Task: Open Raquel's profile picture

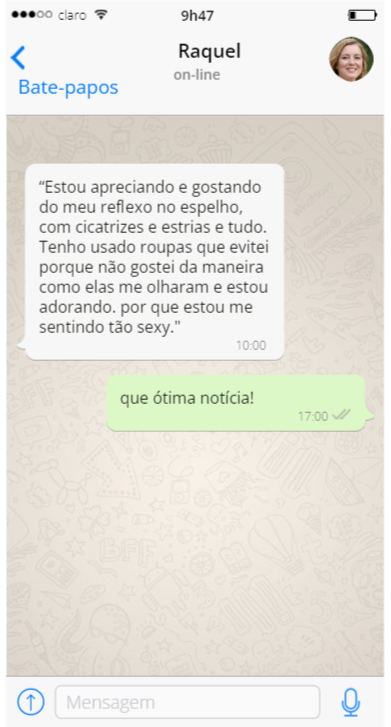Action: coord(351,59)
